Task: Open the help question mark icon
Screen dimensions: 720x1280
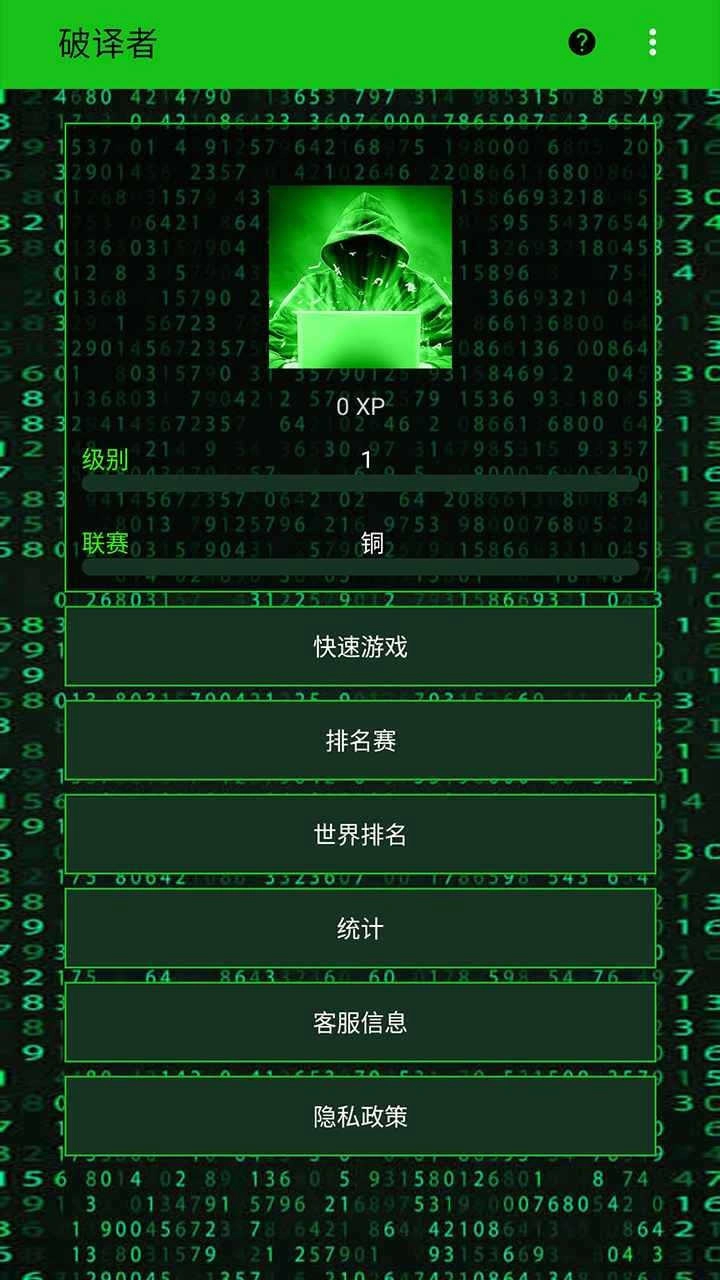Action: 583,42
